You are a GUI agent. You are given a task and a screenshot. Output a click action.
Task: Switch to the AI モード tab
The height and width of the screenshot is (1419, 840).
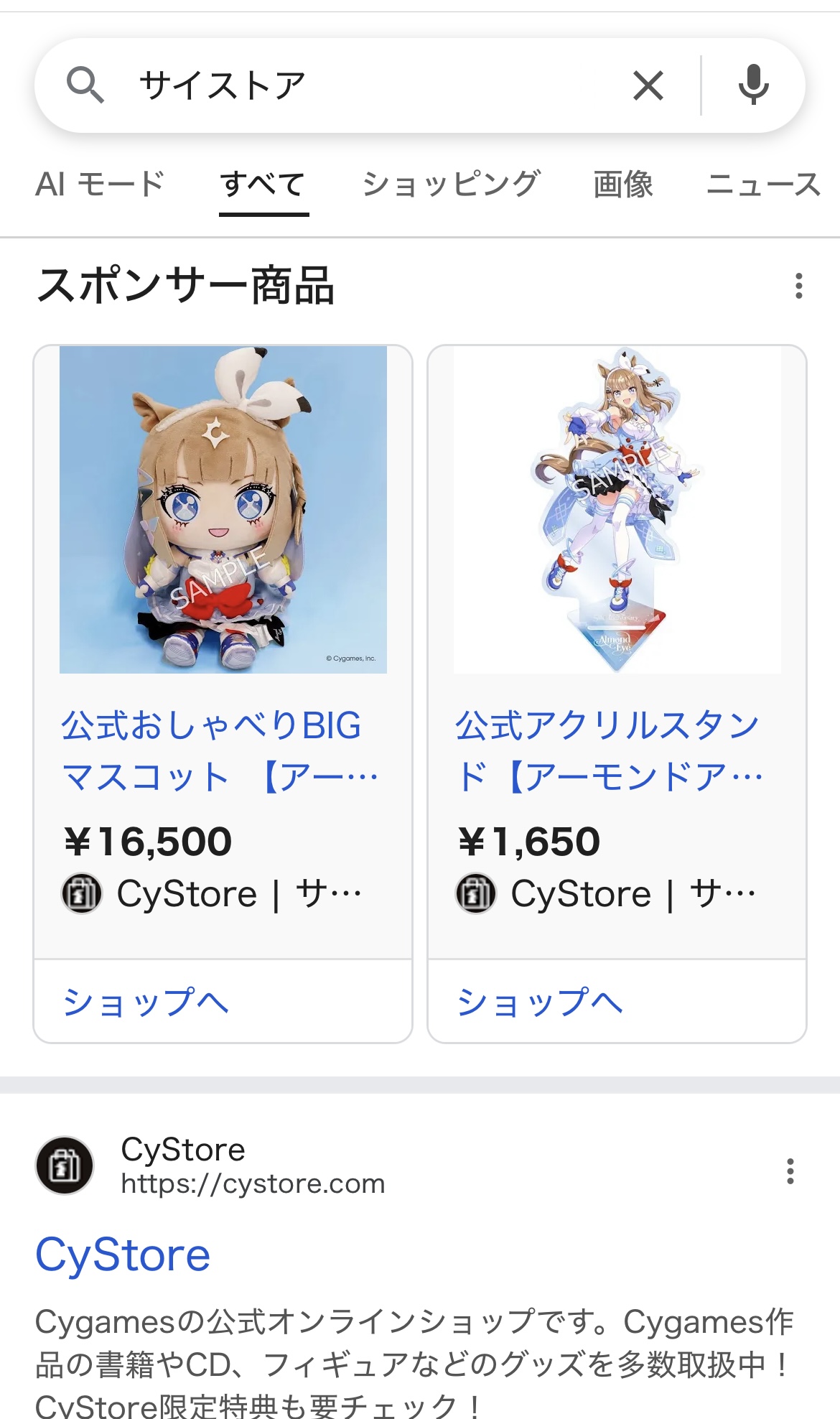(x=100, y=184)
